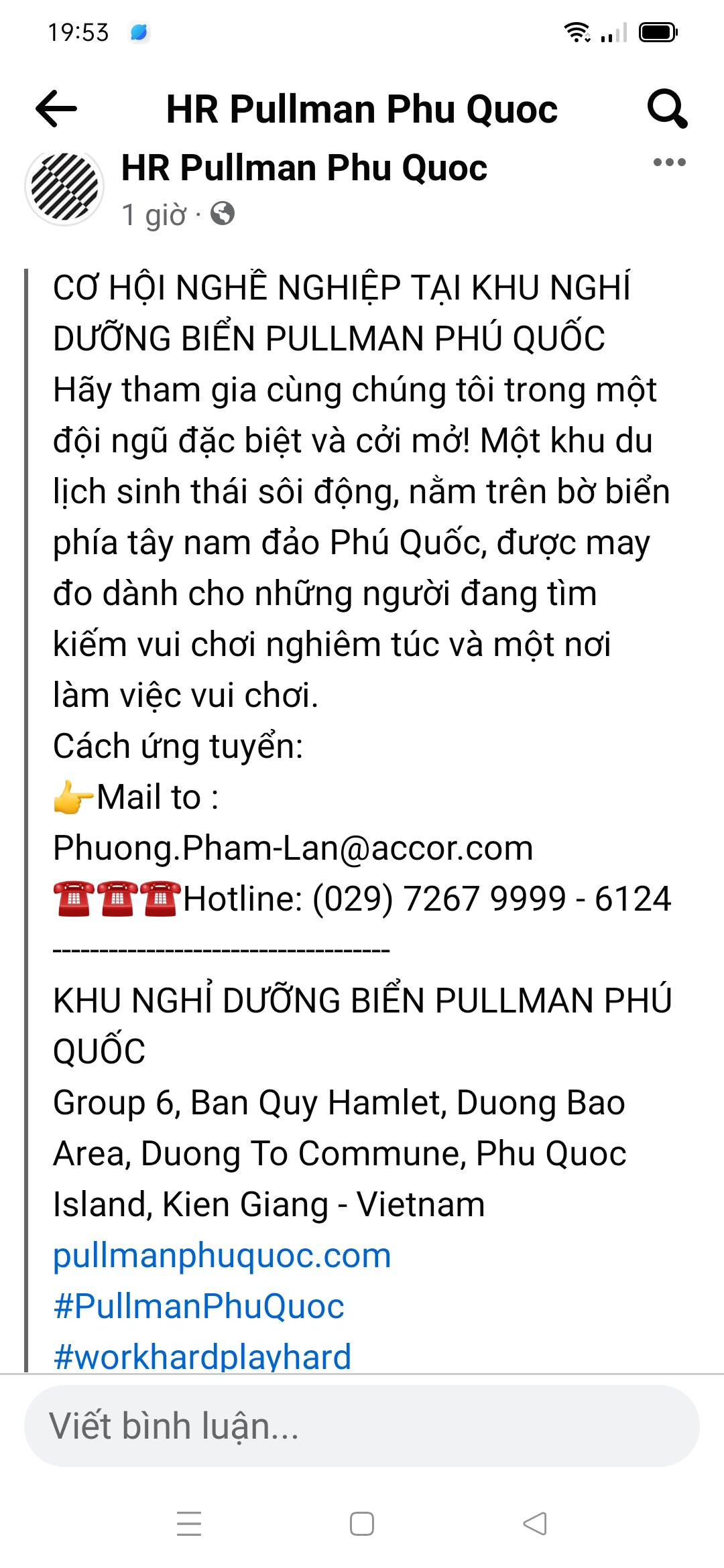Open the #PullmanPhuQuoc hashtag
Screen dimensions: 724x1568
click(x=198, y=1307)
